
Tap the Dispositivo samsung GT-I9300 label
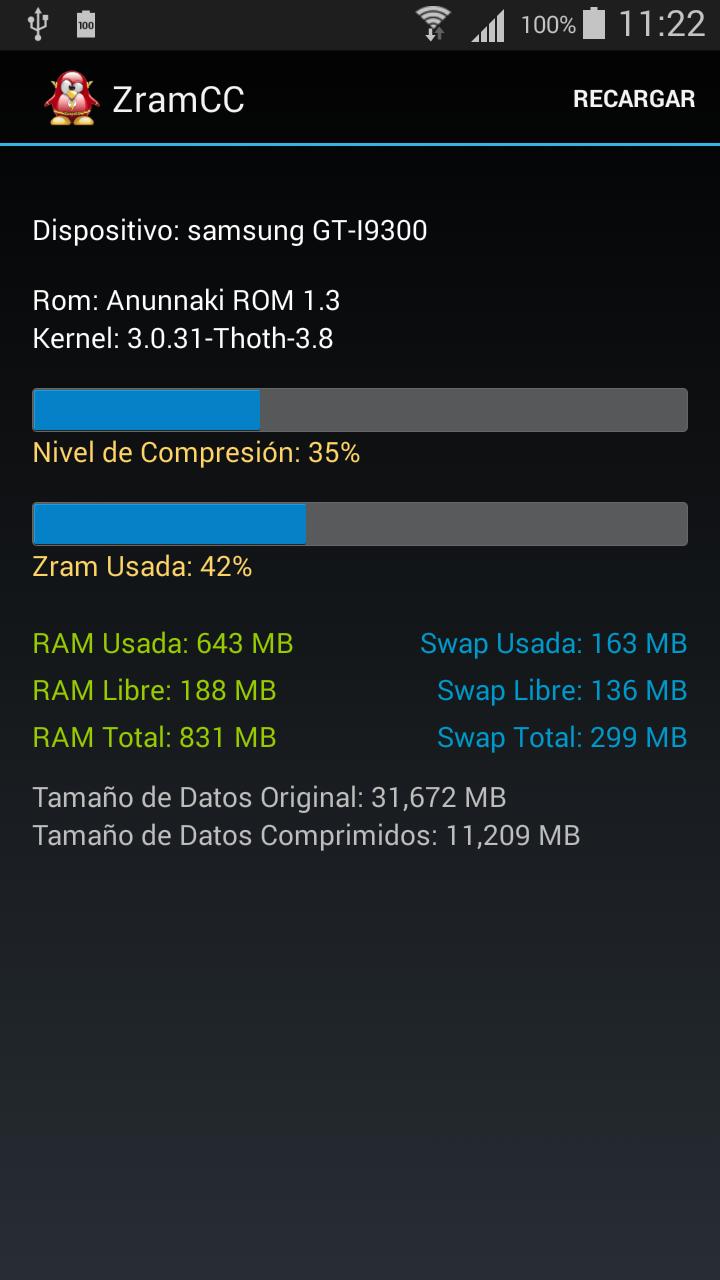[229, 230]
